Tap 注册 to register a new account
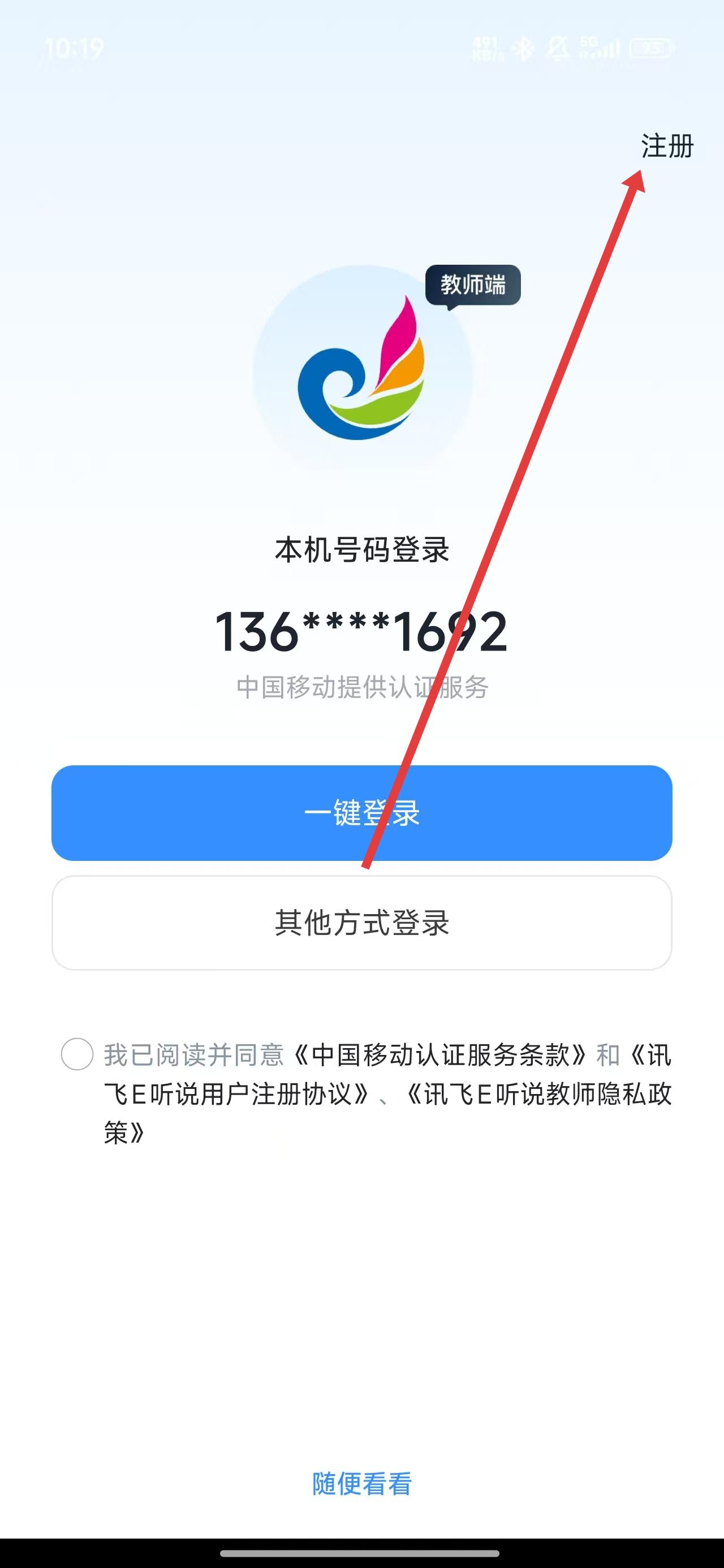This screenshot has height=1568, width=724. click(x=667, y=147)
